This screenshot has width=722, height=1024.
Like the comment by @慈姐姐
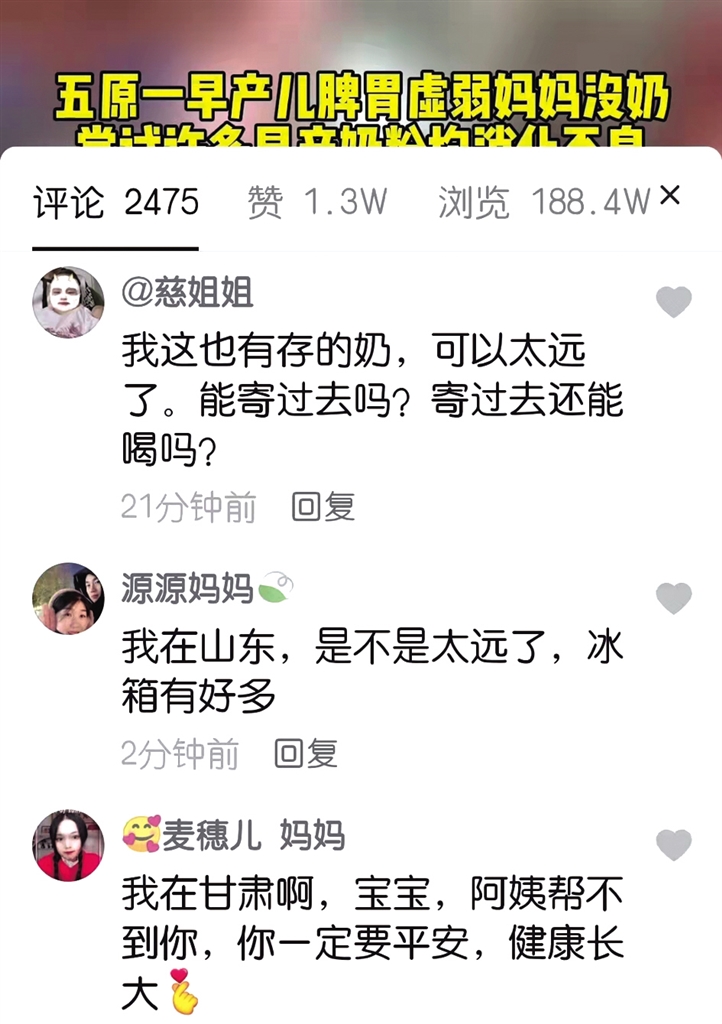[673, 301]
